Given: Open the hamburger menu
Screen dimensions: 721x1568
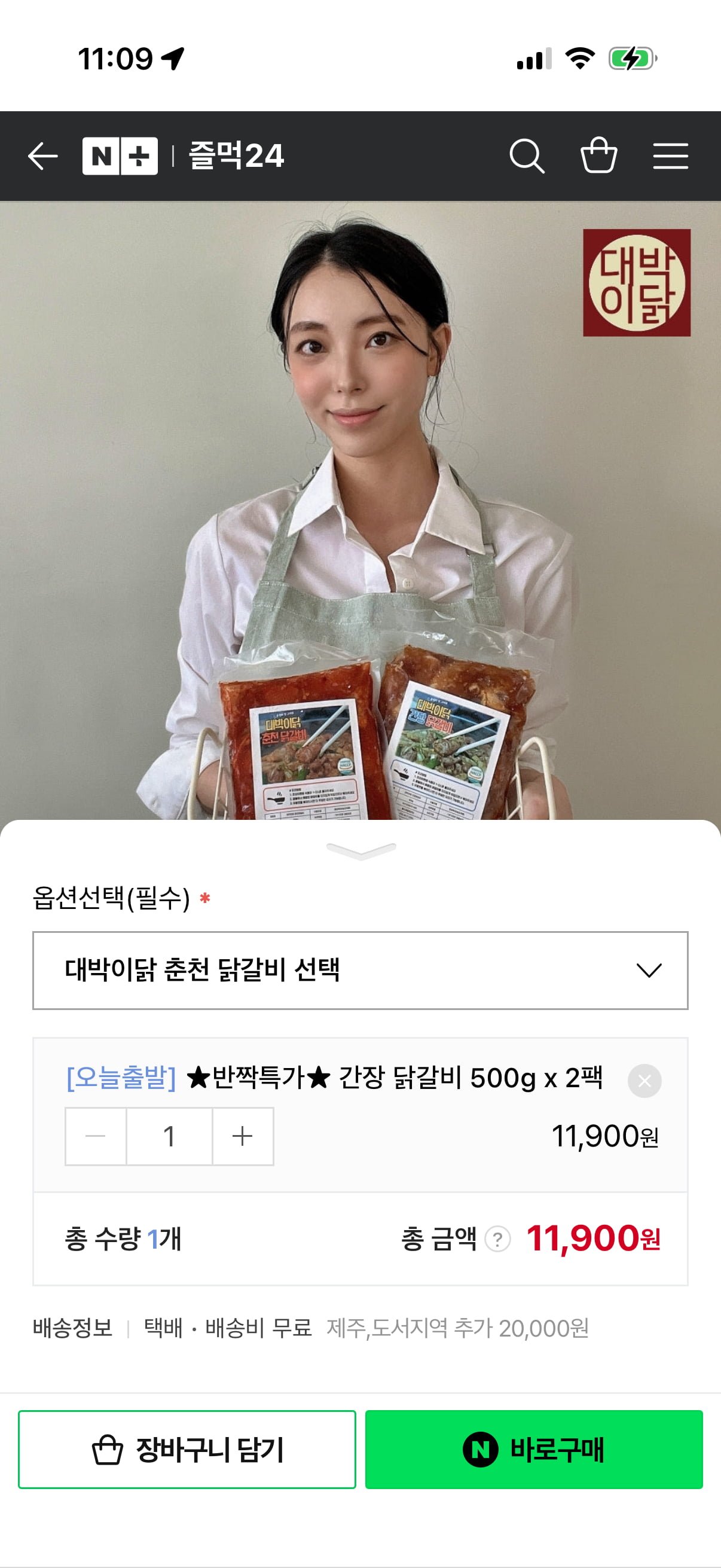Looking at the screenshot, I should [x=671, y=157].
